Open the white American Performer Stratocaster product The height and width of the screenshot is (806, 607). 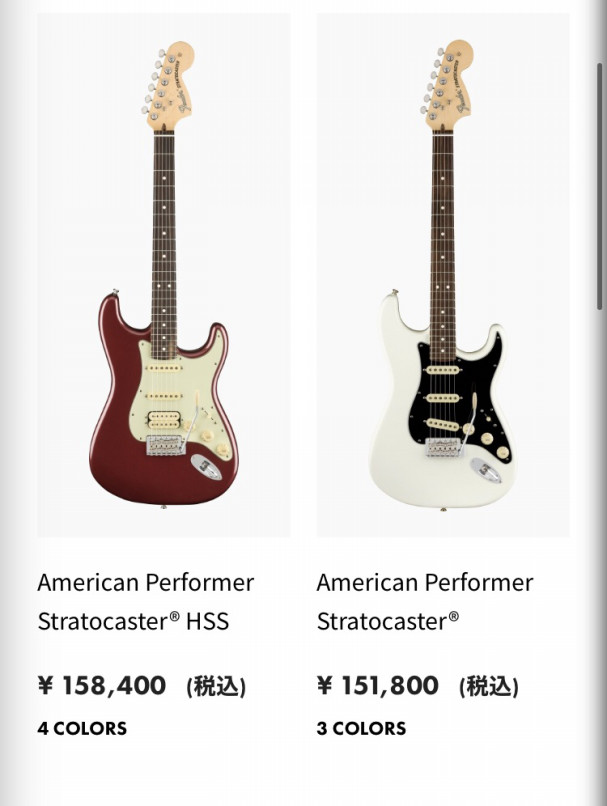[x=443, y=275]
